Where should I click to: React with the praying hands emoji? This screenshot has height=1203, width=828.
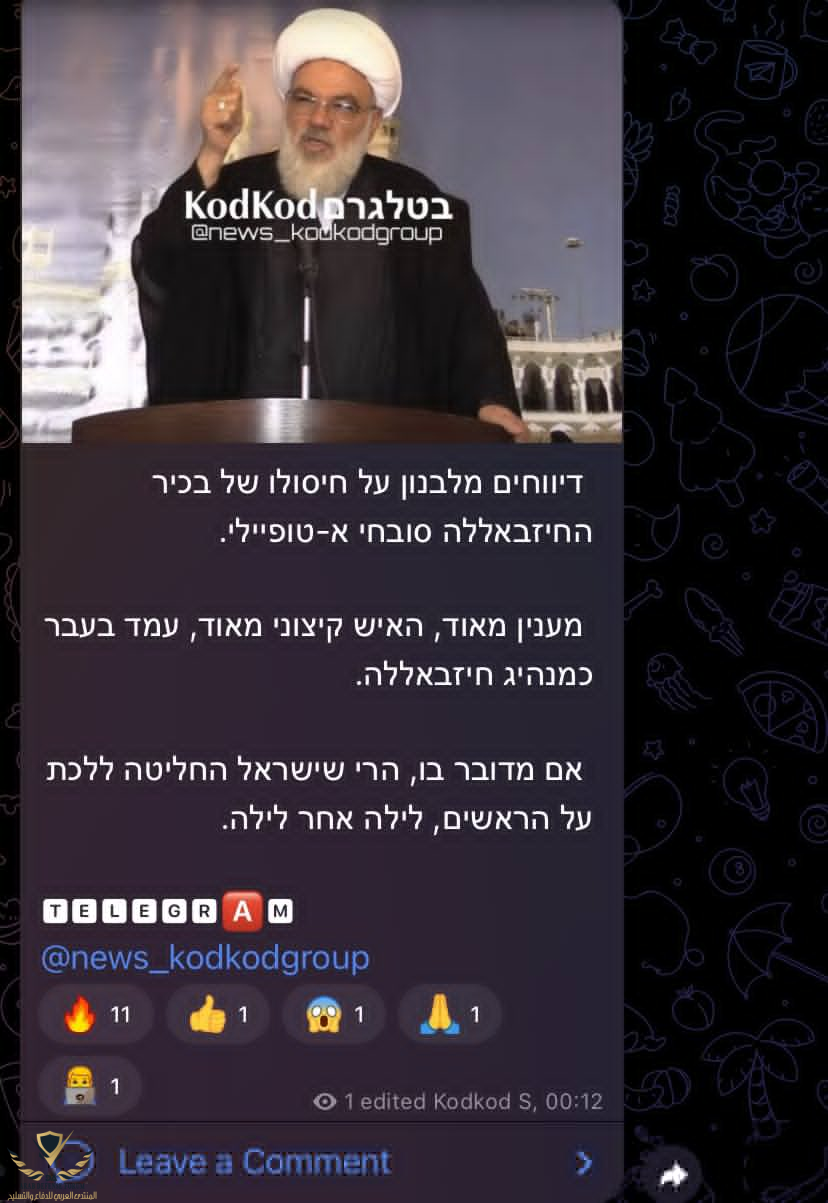(450, 1016)
